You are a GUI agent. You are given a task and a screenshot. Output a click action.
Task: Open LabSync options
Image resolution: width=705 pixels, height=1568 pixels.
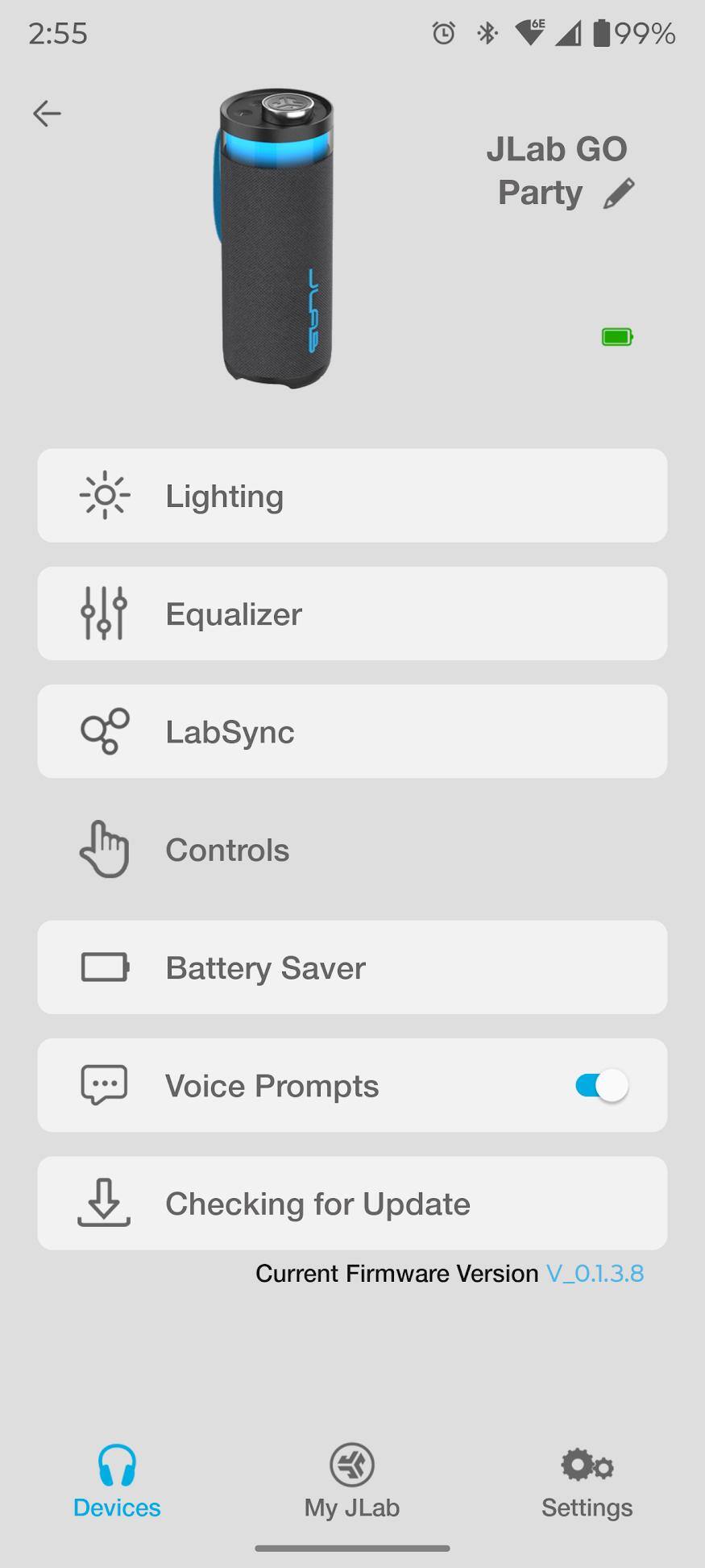click(x=352, y=731)
